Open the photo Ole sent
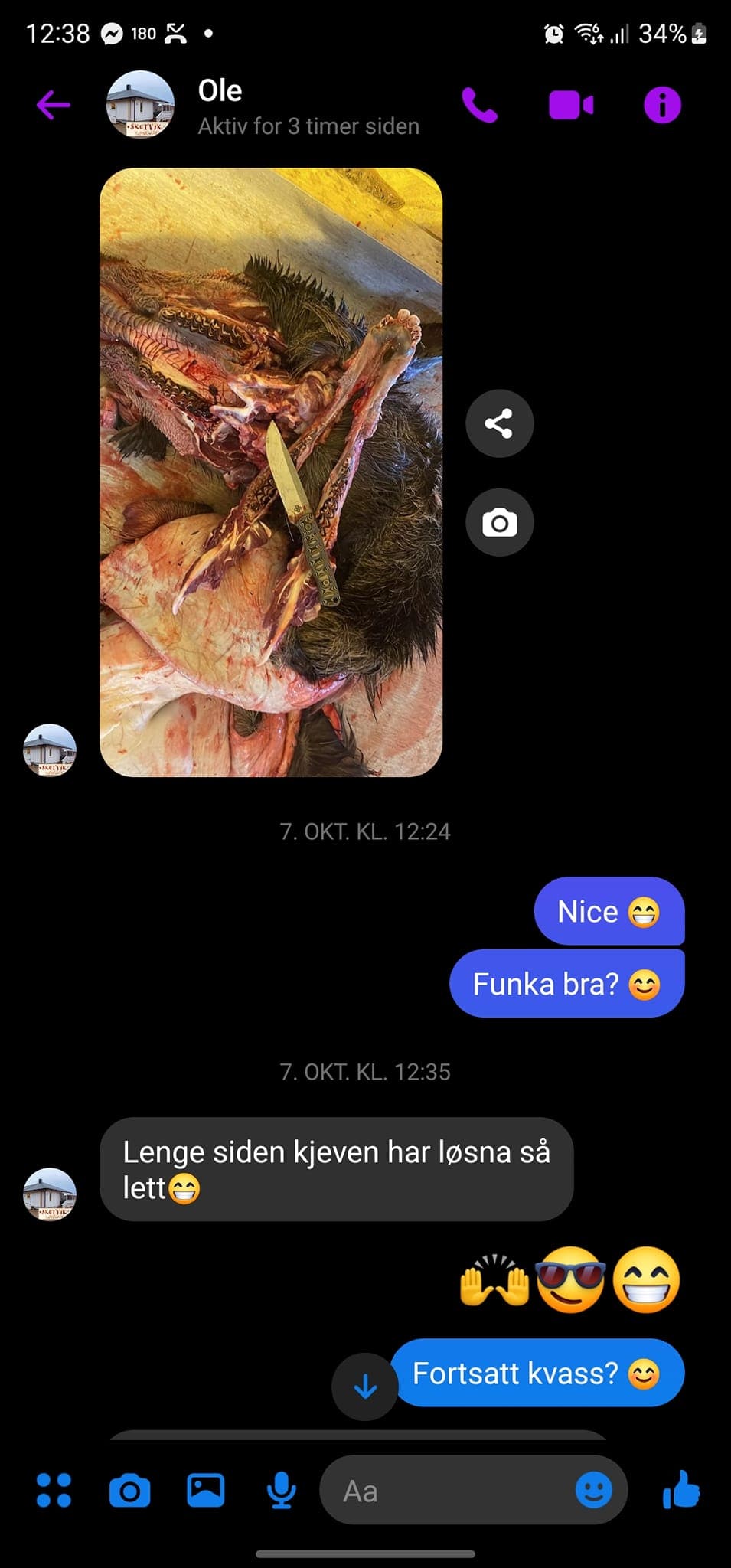This screenshot has width=731, height=1568. [271, 472]
